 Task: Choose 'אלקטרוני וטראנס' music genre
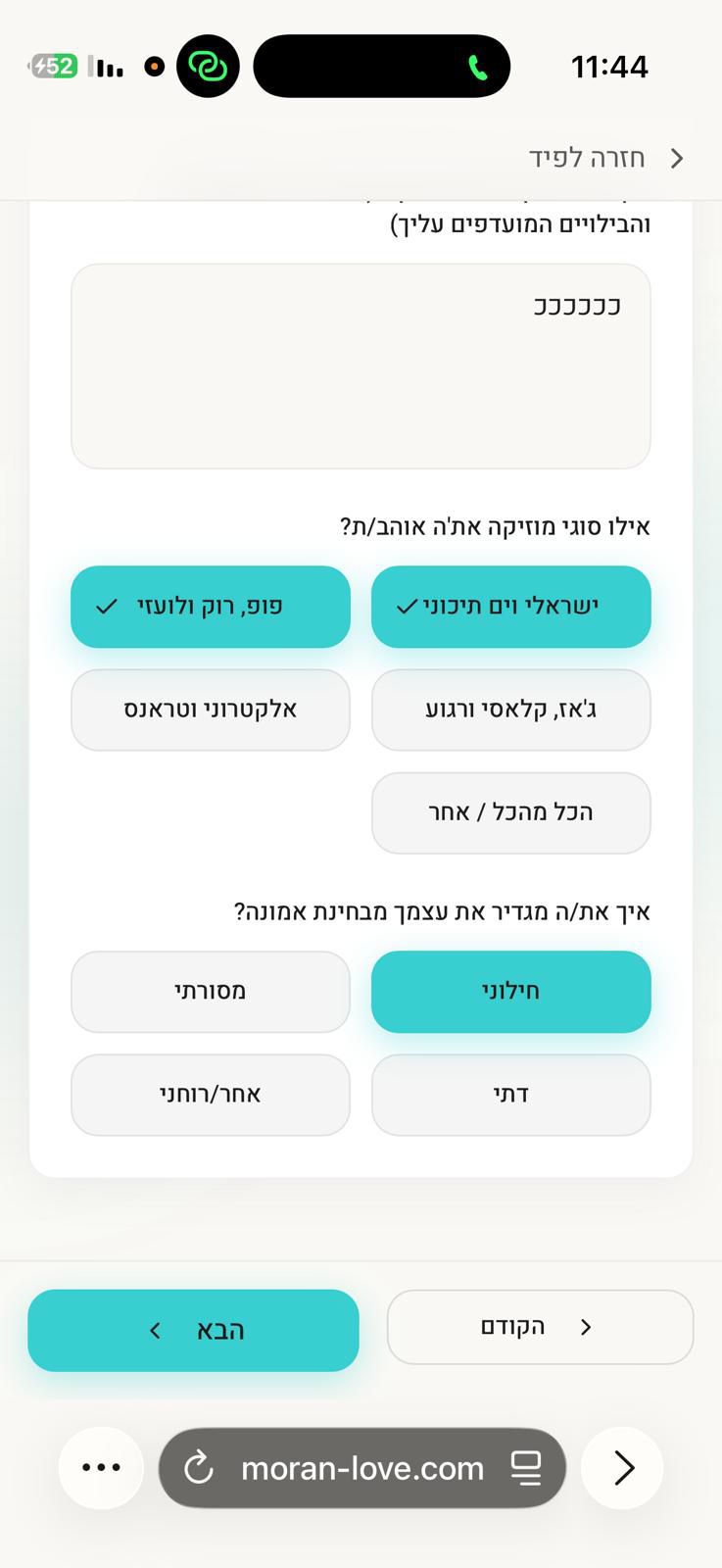[211, 710]
